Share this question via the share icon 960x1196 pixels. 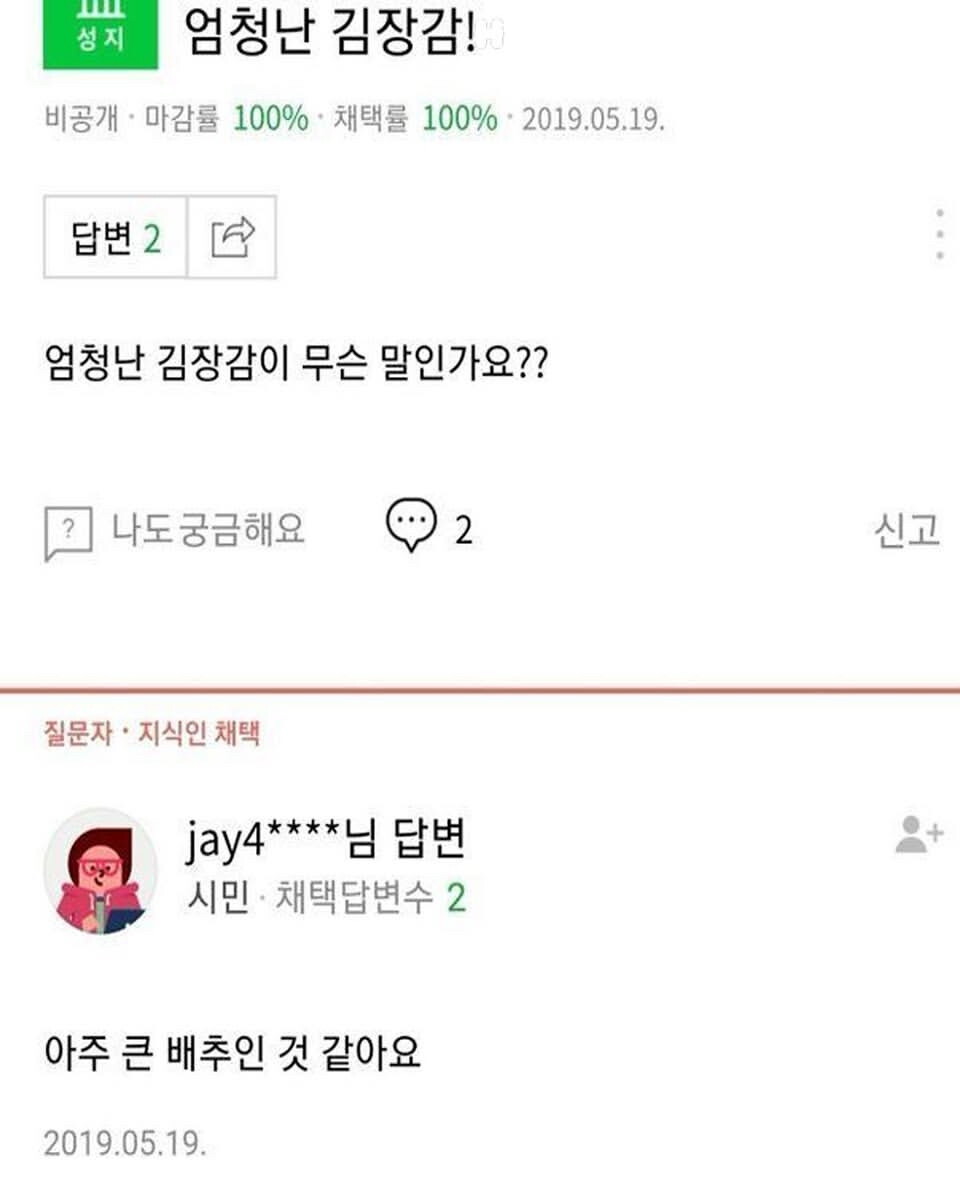pos(232,237)
